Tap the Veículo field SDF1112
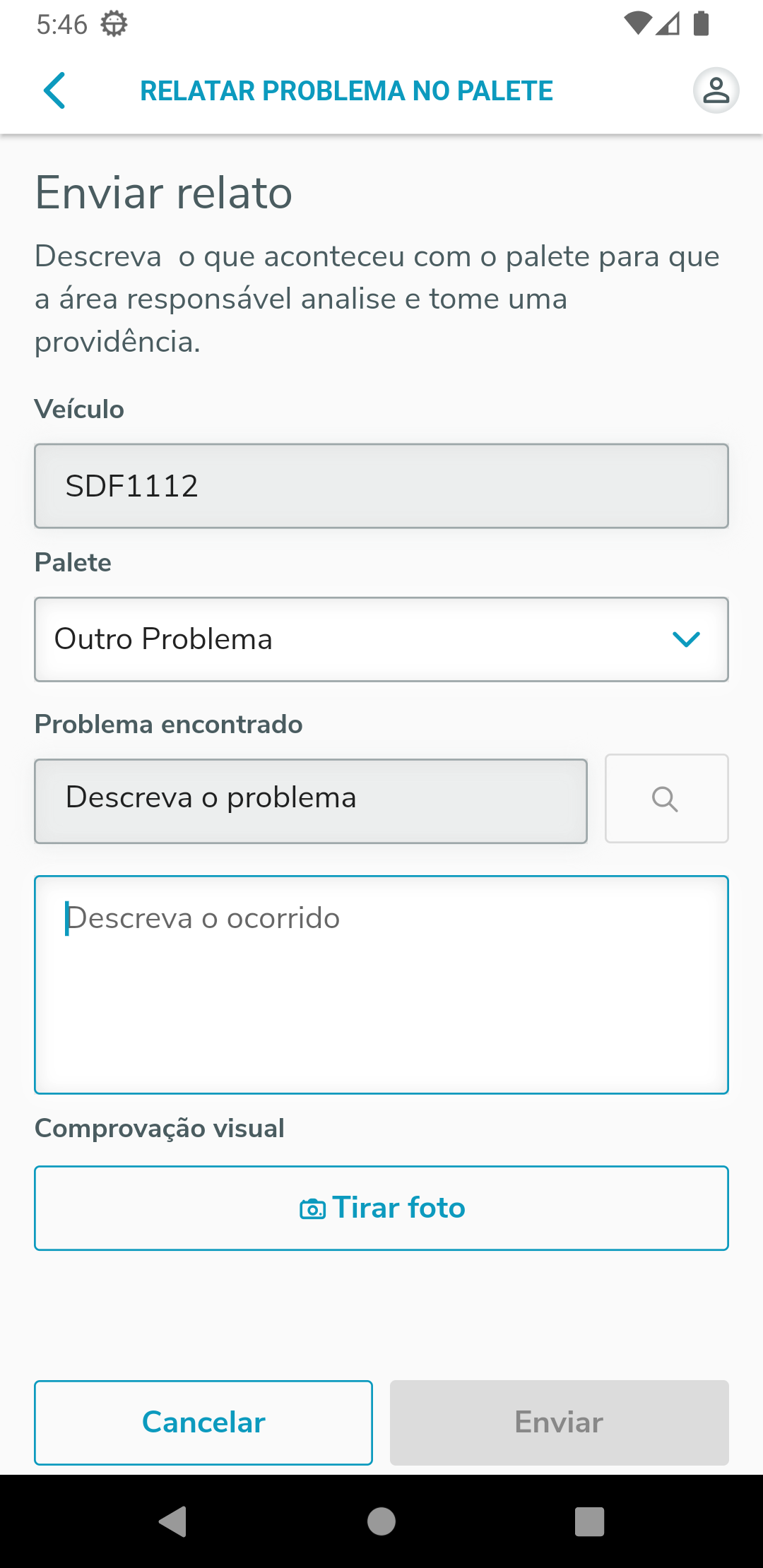The image size is (763, 1568). click(x=381, y=486)
